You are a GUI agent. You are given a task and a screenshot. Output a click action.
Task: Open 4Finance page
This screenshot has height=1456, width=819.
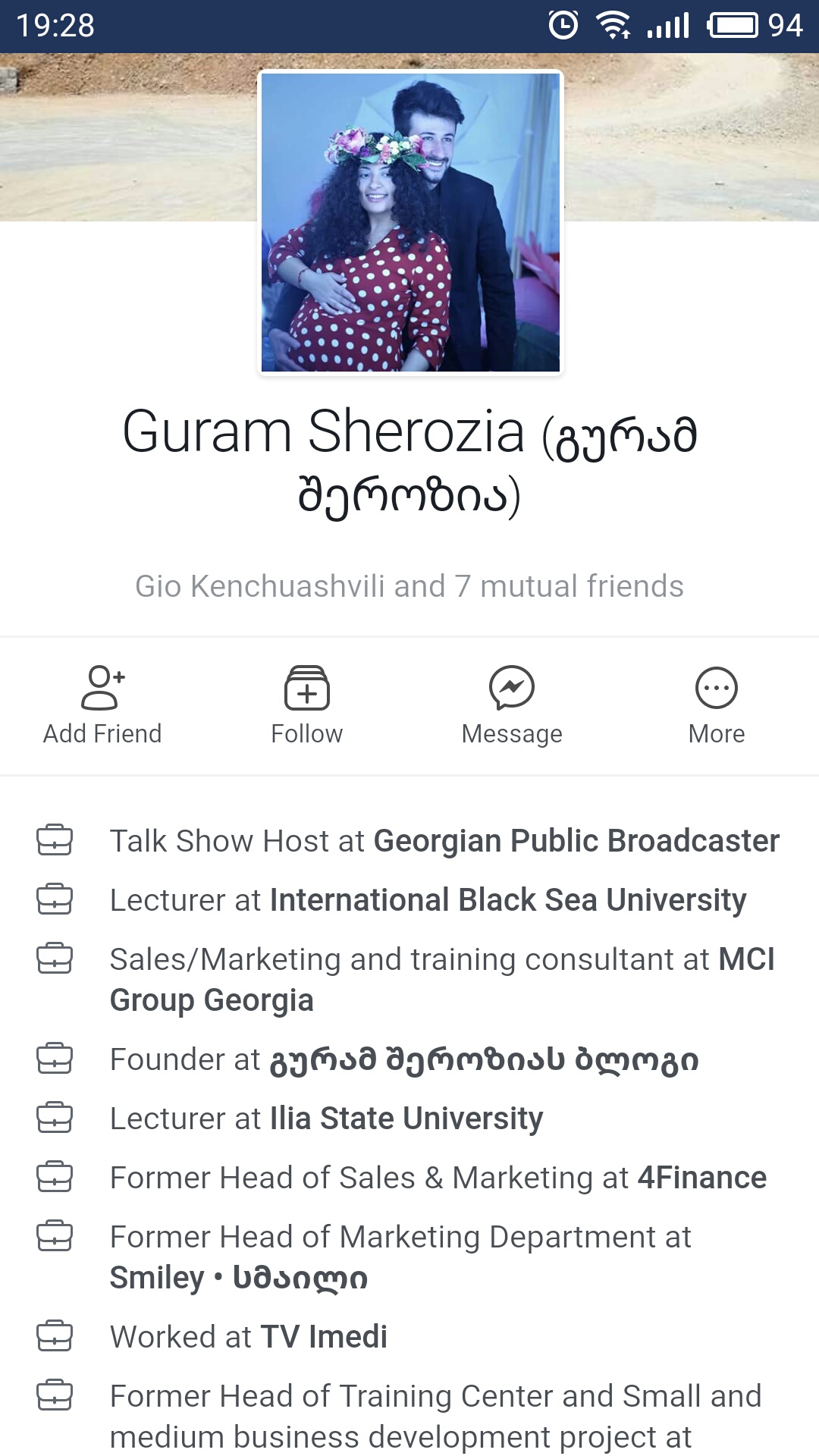[x=701, y=1178]
